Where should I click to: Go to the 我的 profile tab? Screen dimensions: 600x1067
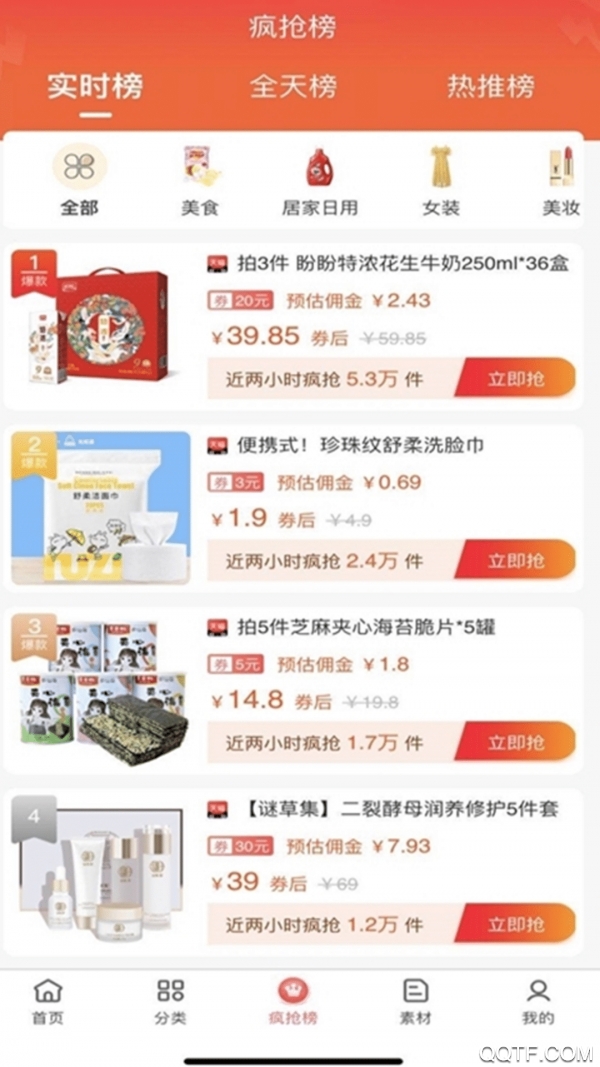tap(538, 1002)
